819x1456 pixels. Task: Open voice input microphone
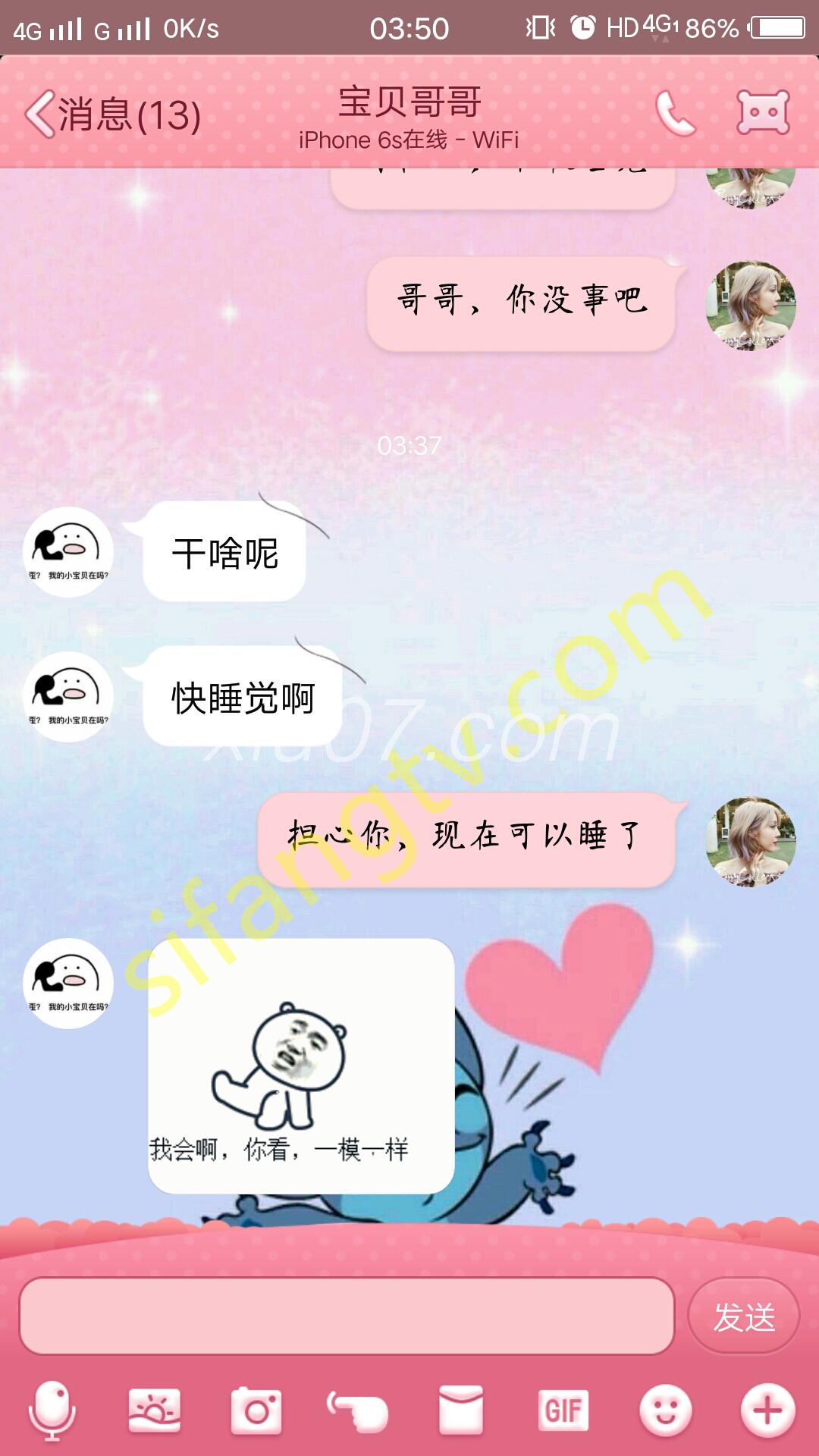[x=52, y=1410]
